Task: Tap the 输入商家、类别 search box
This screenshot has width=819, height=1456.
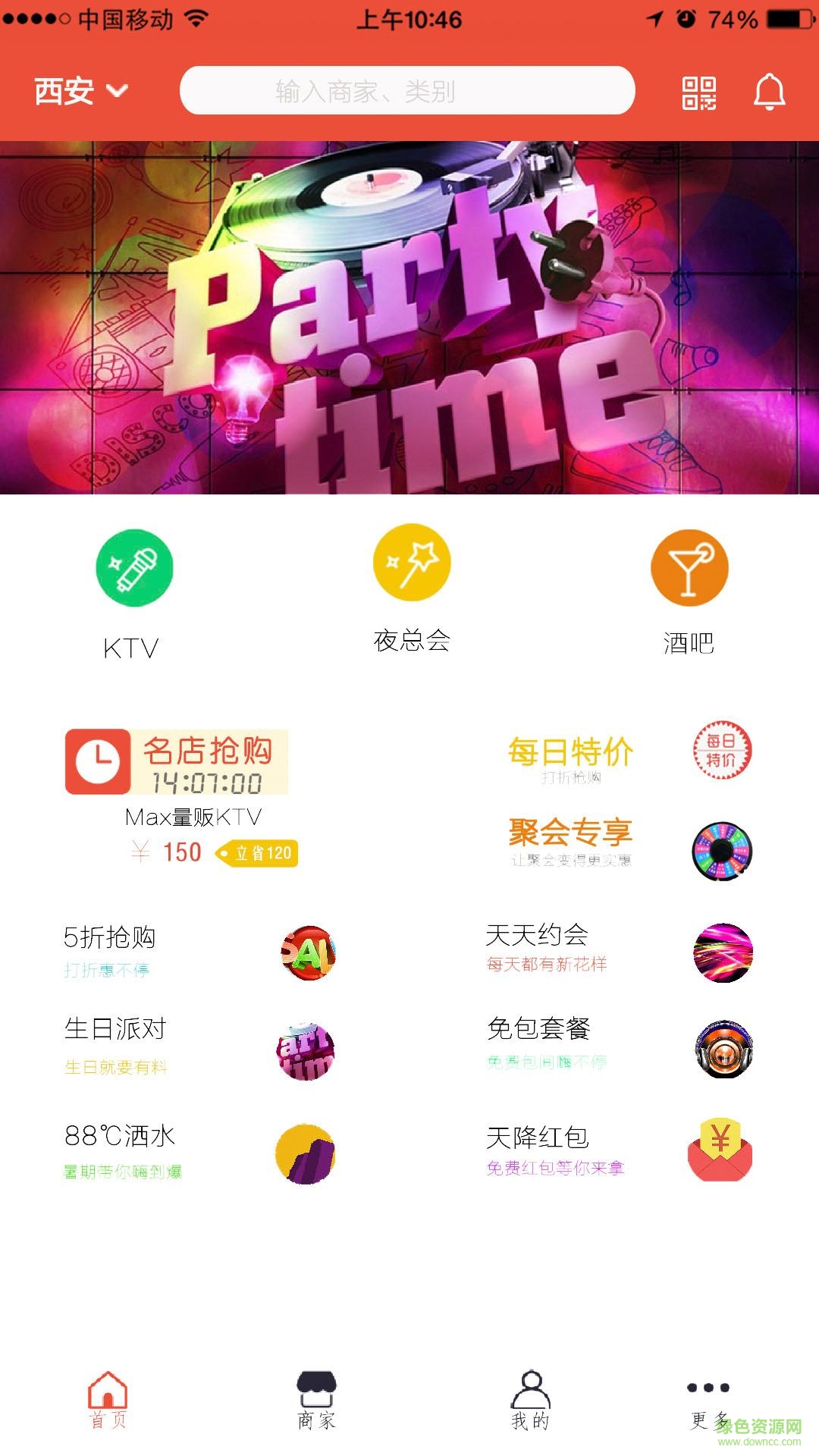Action: [x=407, y=91]
